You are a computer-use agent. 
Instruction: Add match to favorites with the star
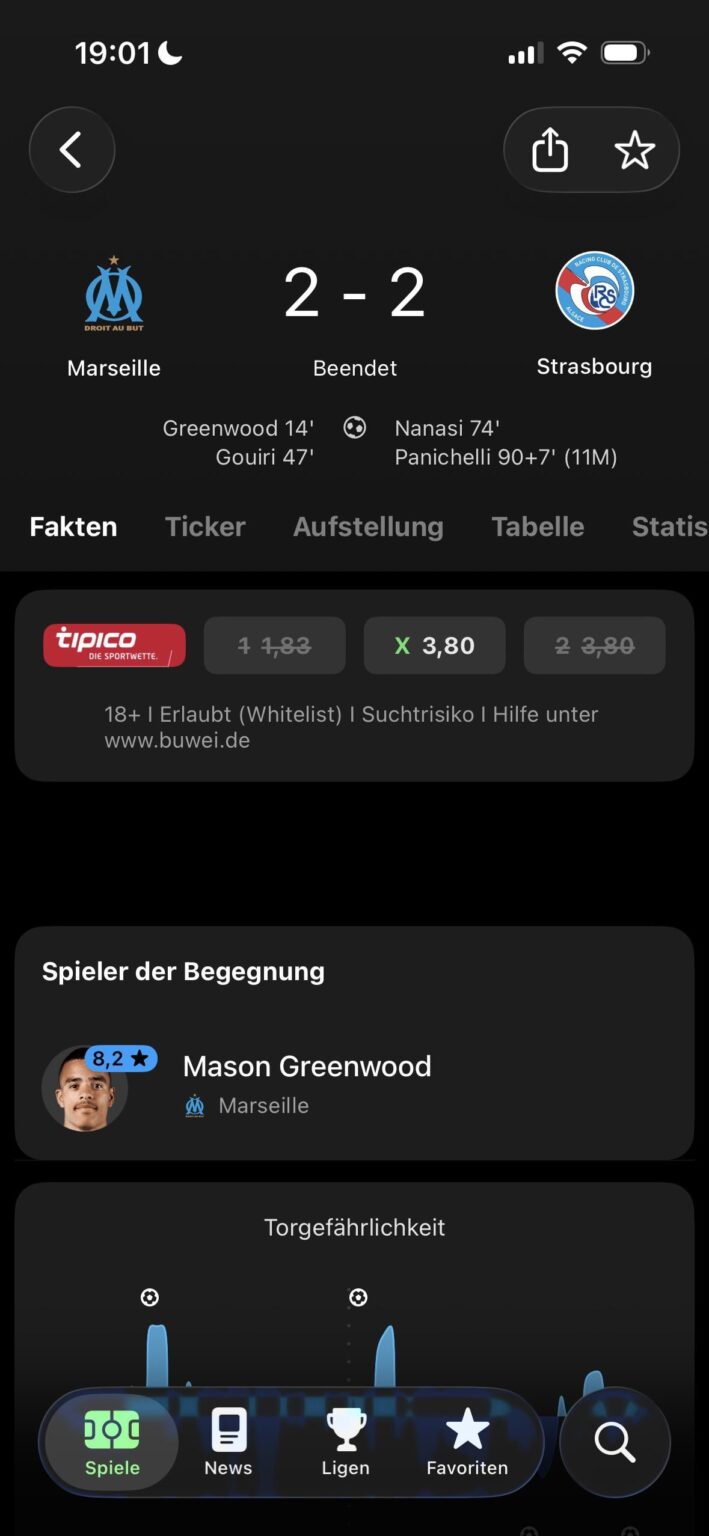(x=634, y=150)
